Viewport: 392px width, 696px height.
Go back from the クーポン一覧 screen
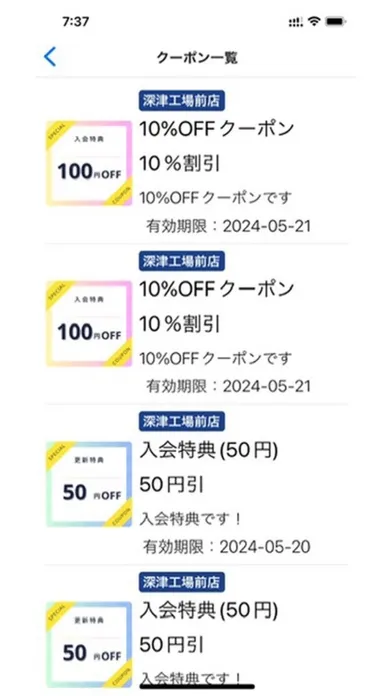pos(50,57)
